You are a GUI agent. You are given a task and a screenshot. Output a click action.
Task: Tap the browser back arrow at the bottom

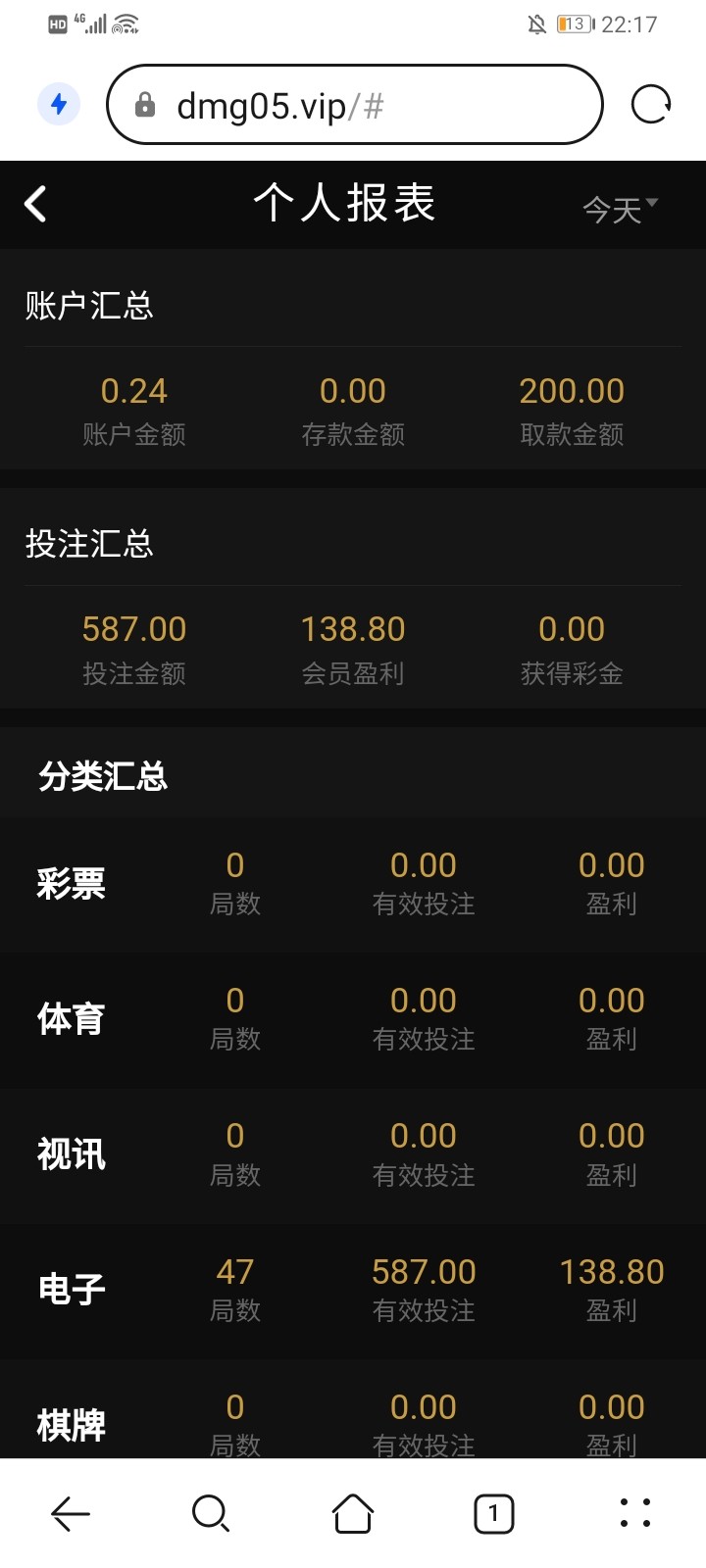tap(71, 1513)
